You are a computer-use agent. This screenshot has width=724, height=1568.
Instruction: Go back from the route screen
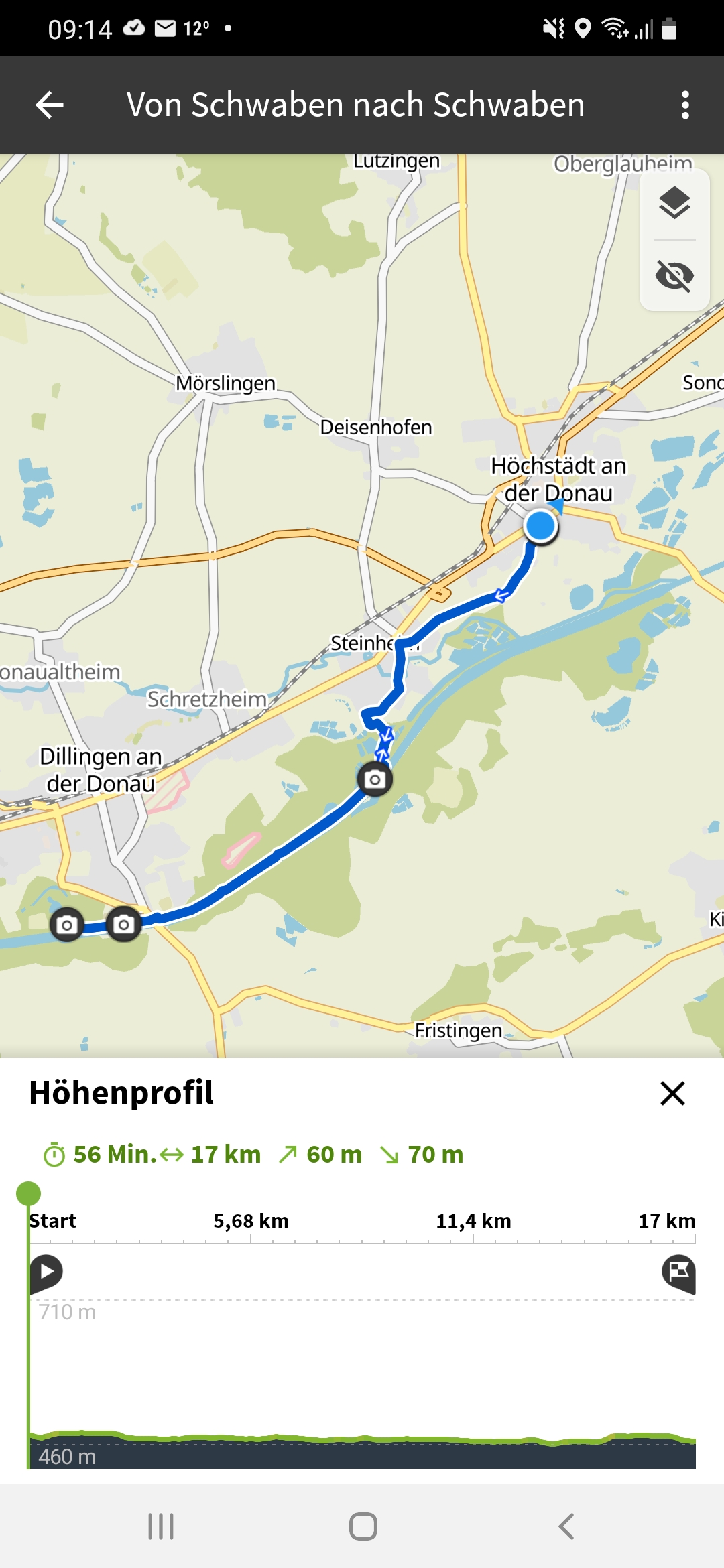[49, 105]
